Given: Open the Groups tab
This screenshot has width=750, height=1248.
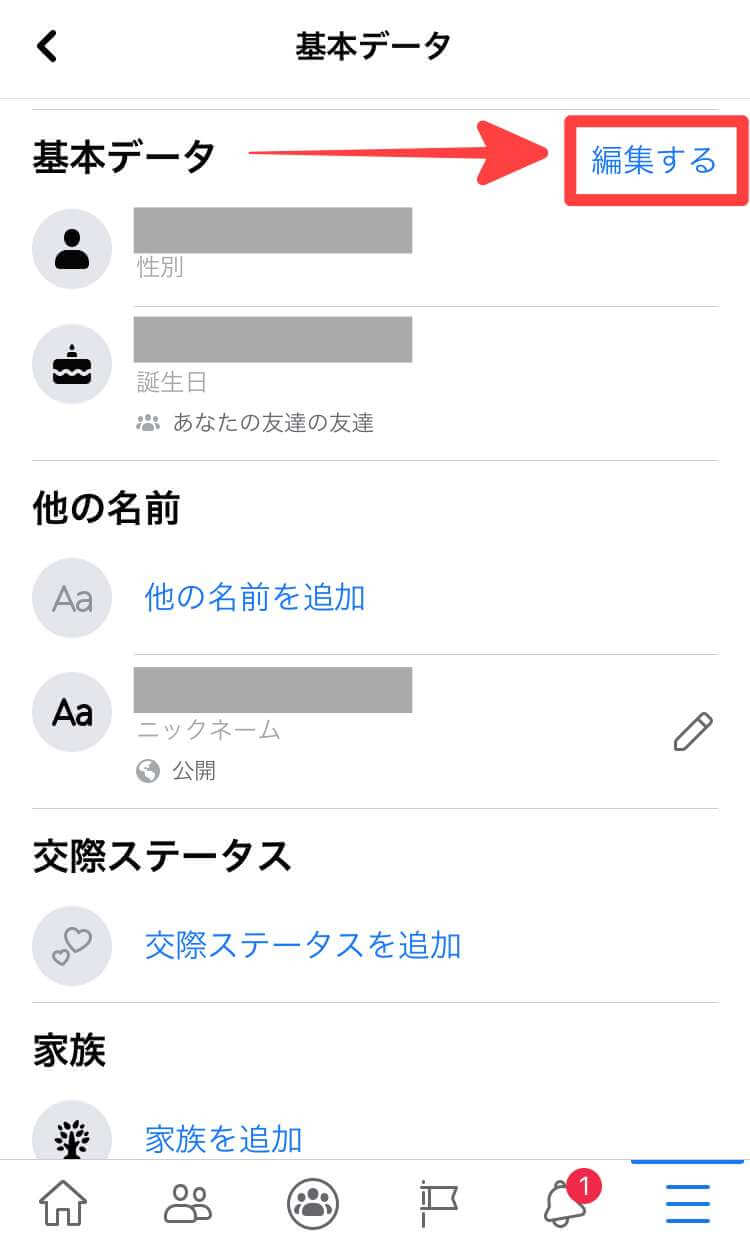Looking at the screenshot, I should 313,1204.
